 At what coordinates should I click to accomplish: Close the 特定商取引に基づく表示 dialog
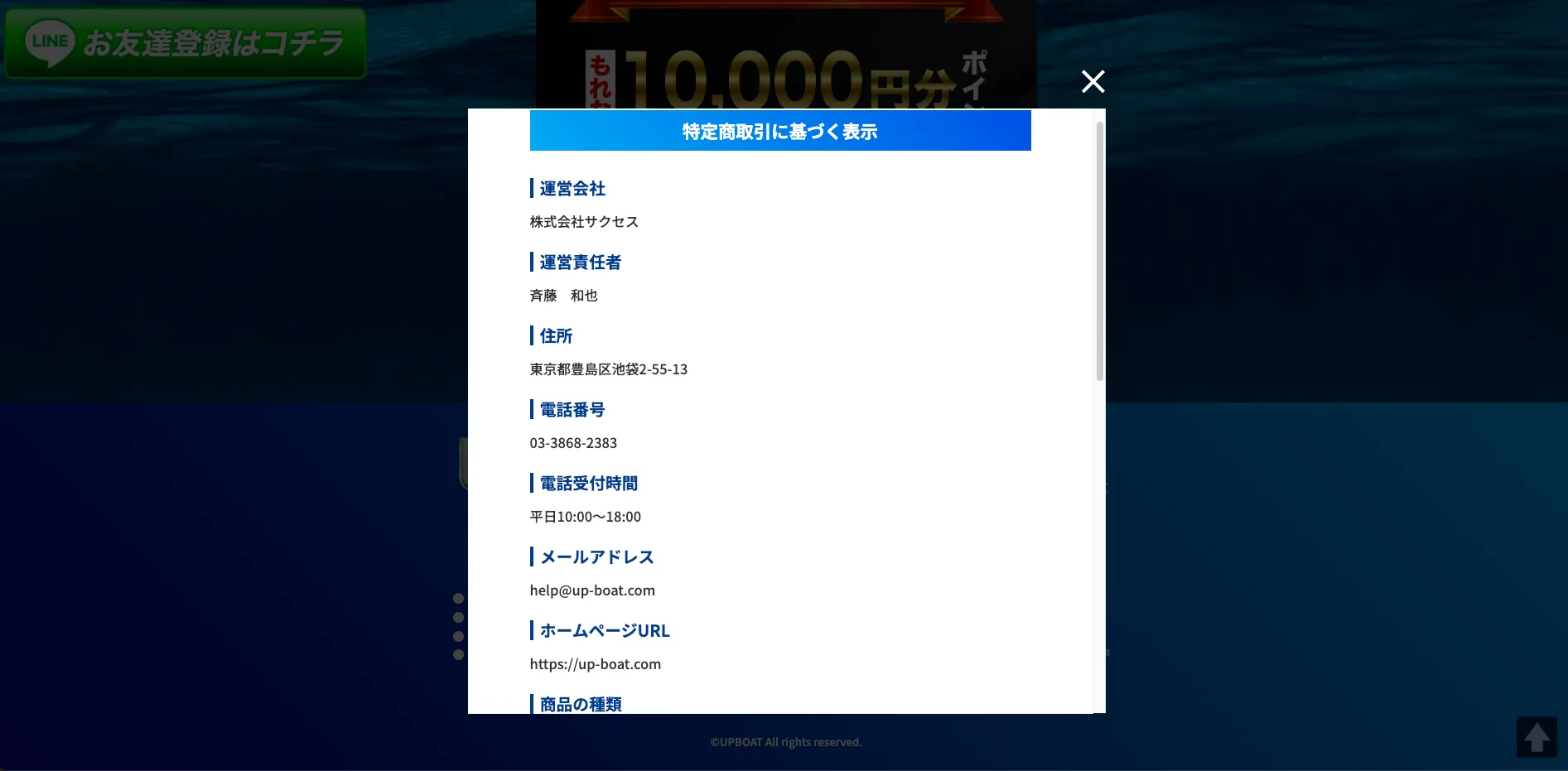1093,81
